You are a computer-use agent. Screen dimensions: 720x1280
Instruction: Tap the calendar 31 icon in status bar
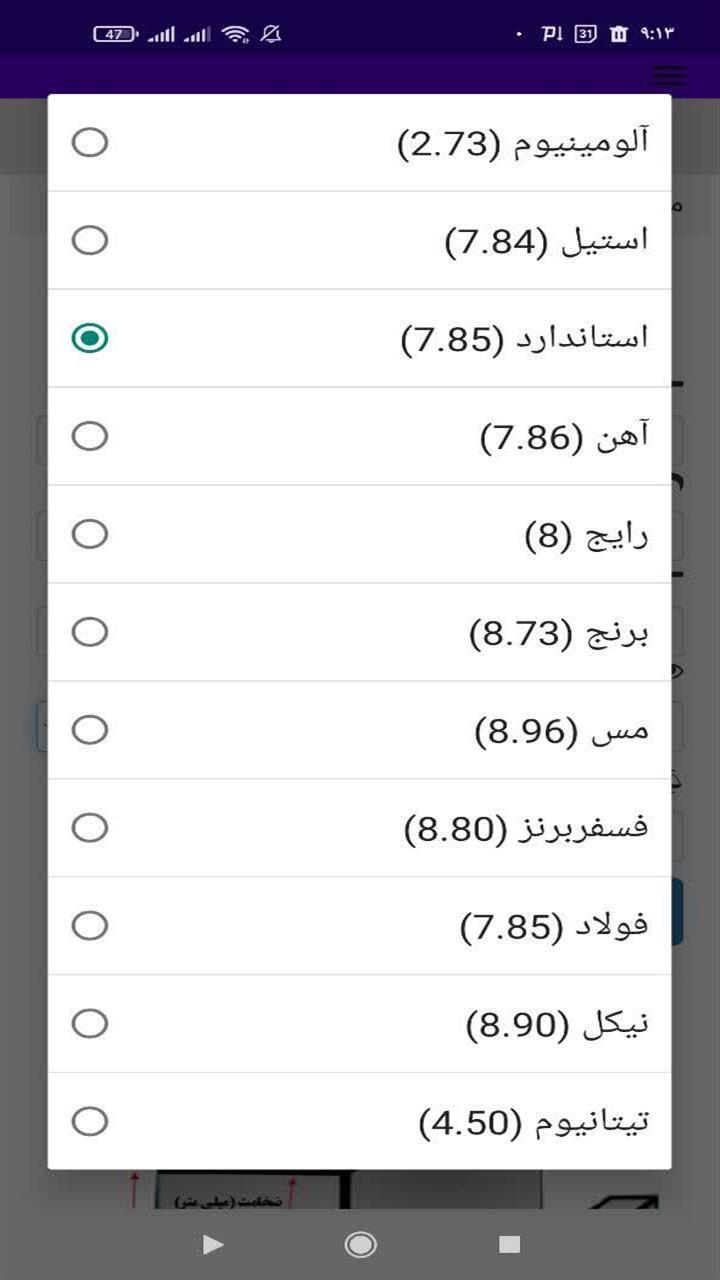click(x=587, y=32)
